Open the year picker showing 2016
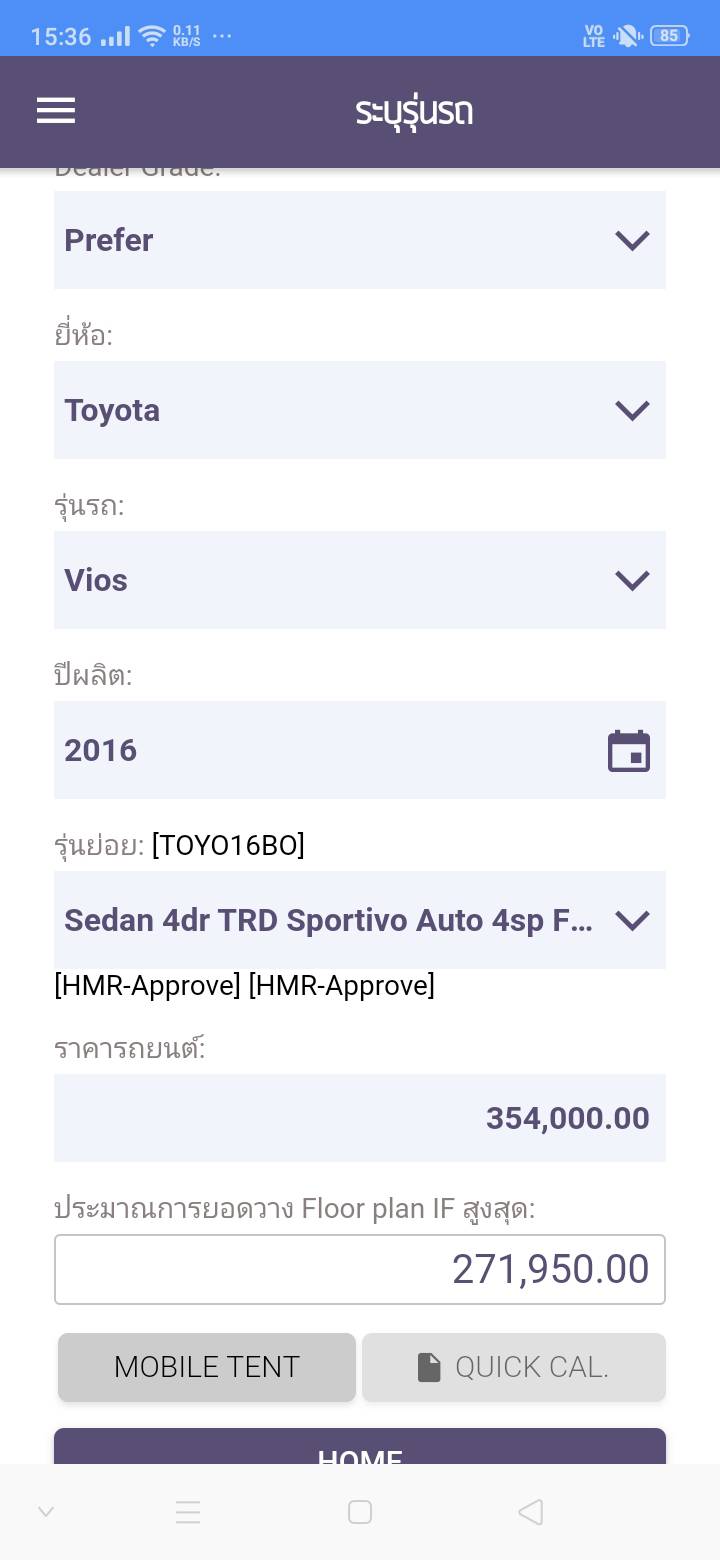This screenshot has height=1560, width=720. point(360,750)
